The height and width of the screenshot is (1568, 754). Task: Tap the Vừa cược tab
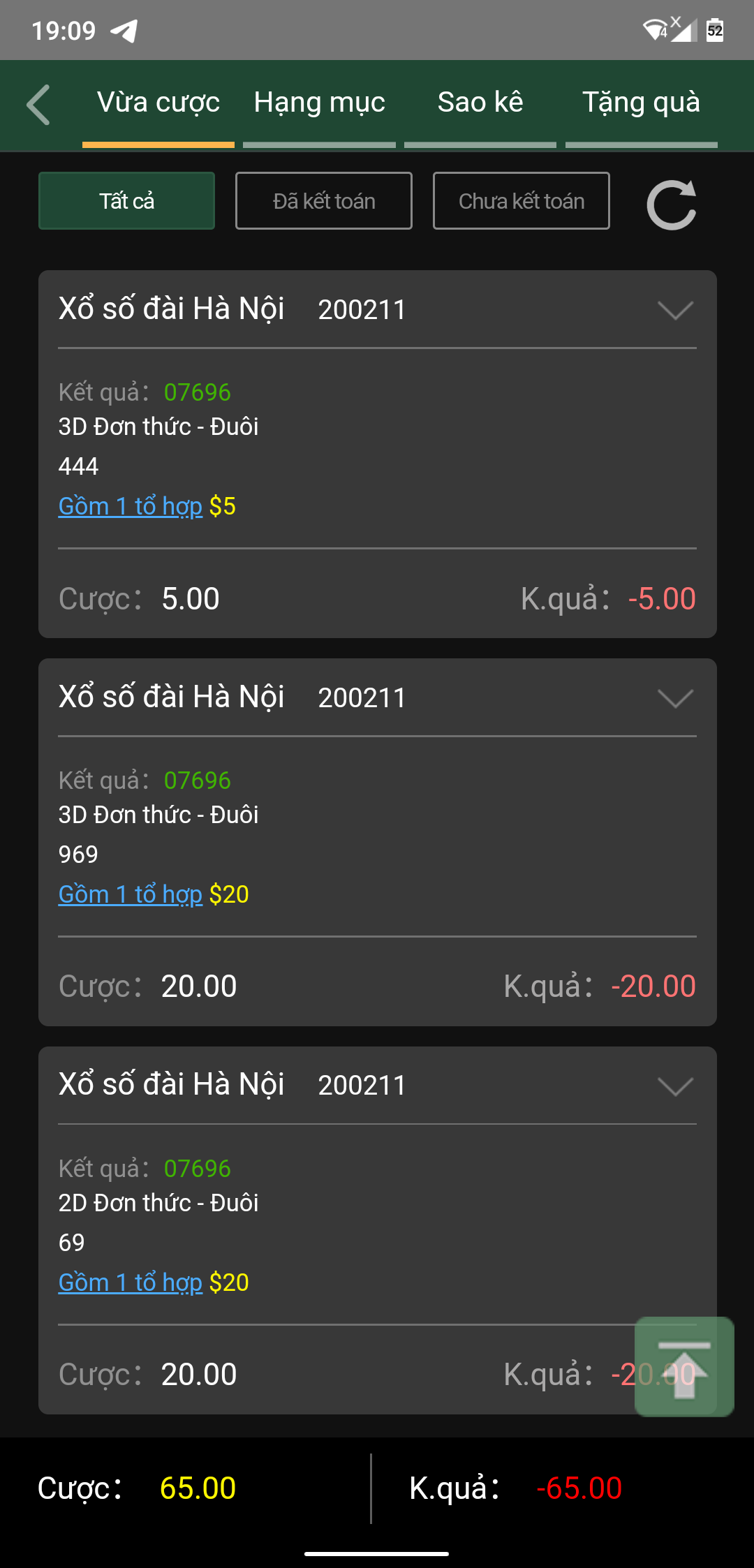pyautogui.click(x=158, y=103)
